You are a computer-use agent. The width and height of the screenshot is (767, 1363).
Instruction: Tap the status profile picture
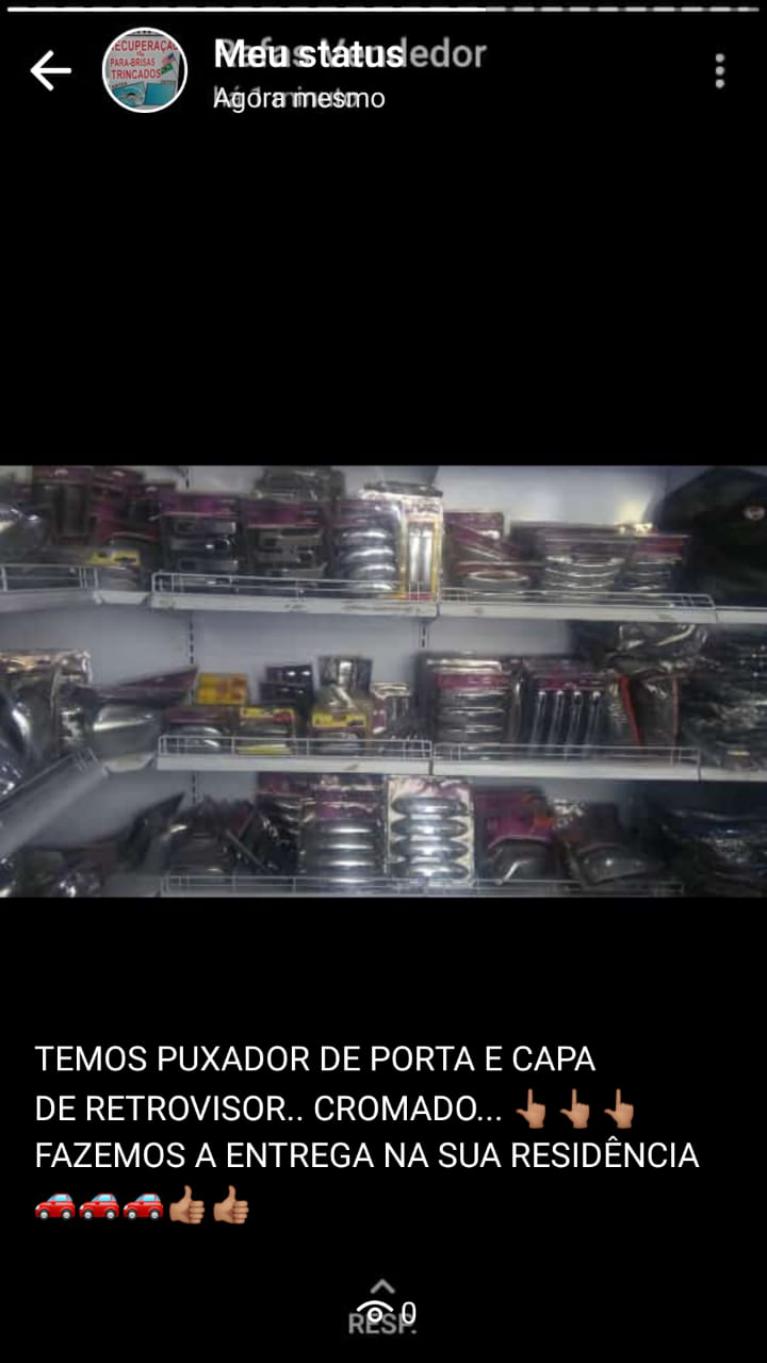(x=145, y=70)
